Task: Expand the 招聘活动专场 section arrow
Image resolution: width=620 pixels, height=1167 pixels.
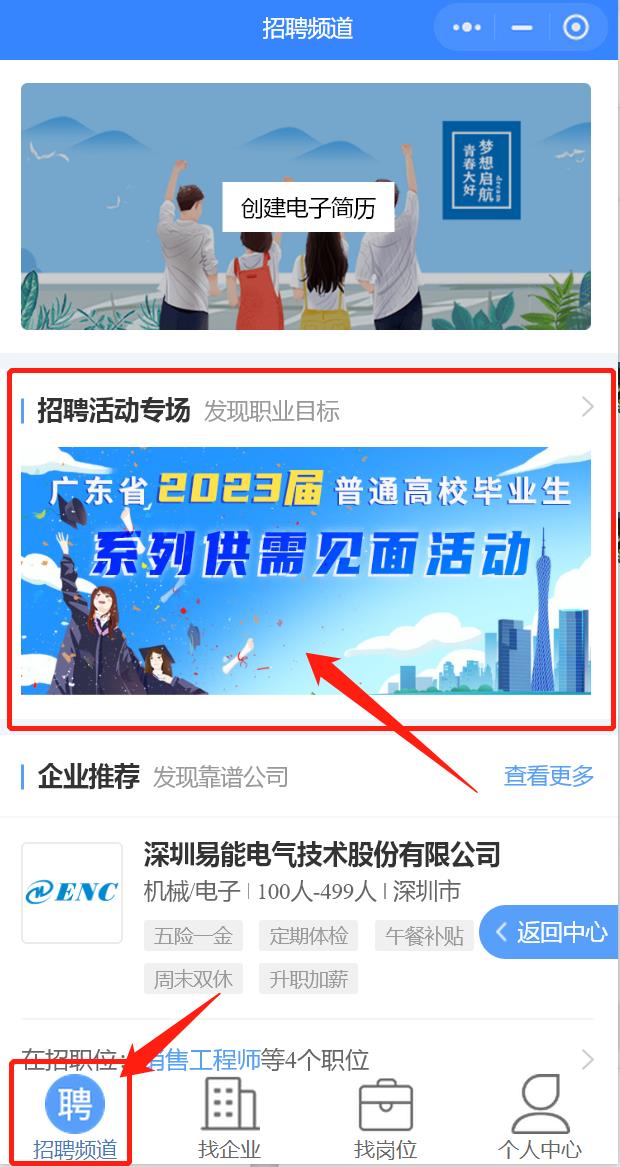Action: (x=587, y=407)
